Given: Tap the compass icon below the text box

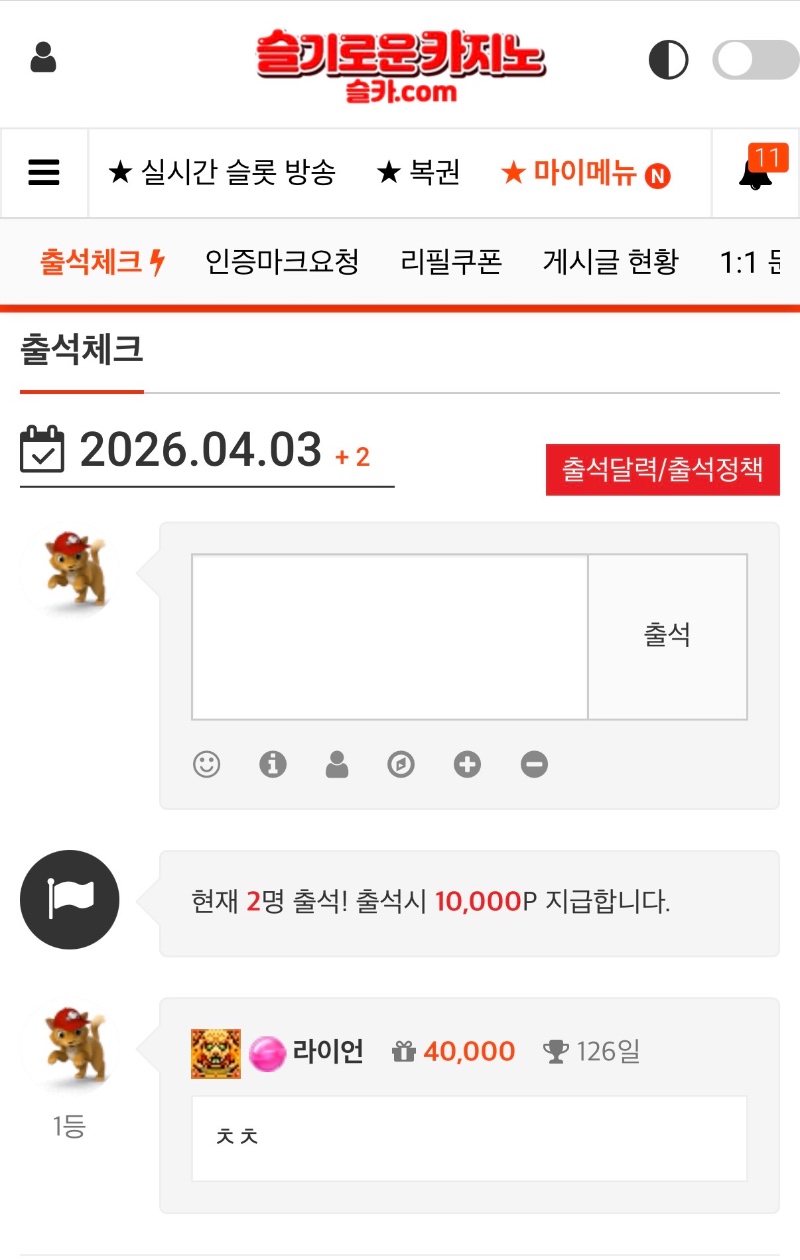Looking at the screenshot, I should [x=401, y=765].
